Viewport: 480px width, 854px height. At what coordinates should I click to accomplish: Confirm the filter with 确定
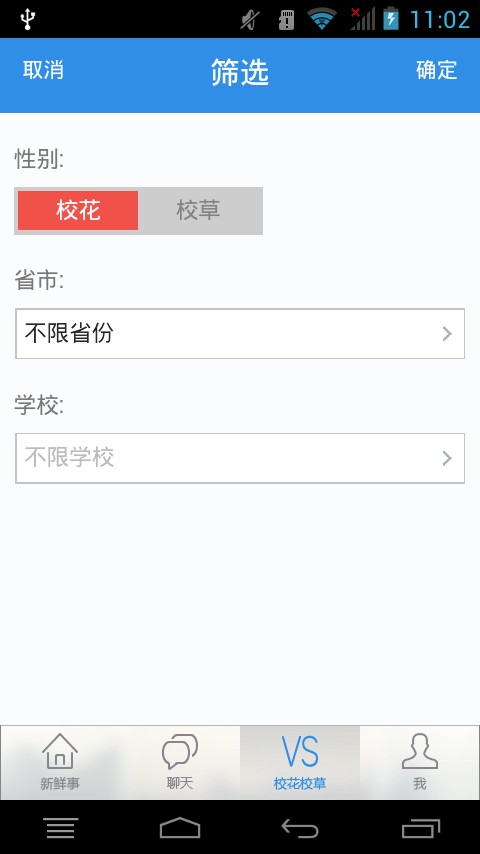pos(436,70)
